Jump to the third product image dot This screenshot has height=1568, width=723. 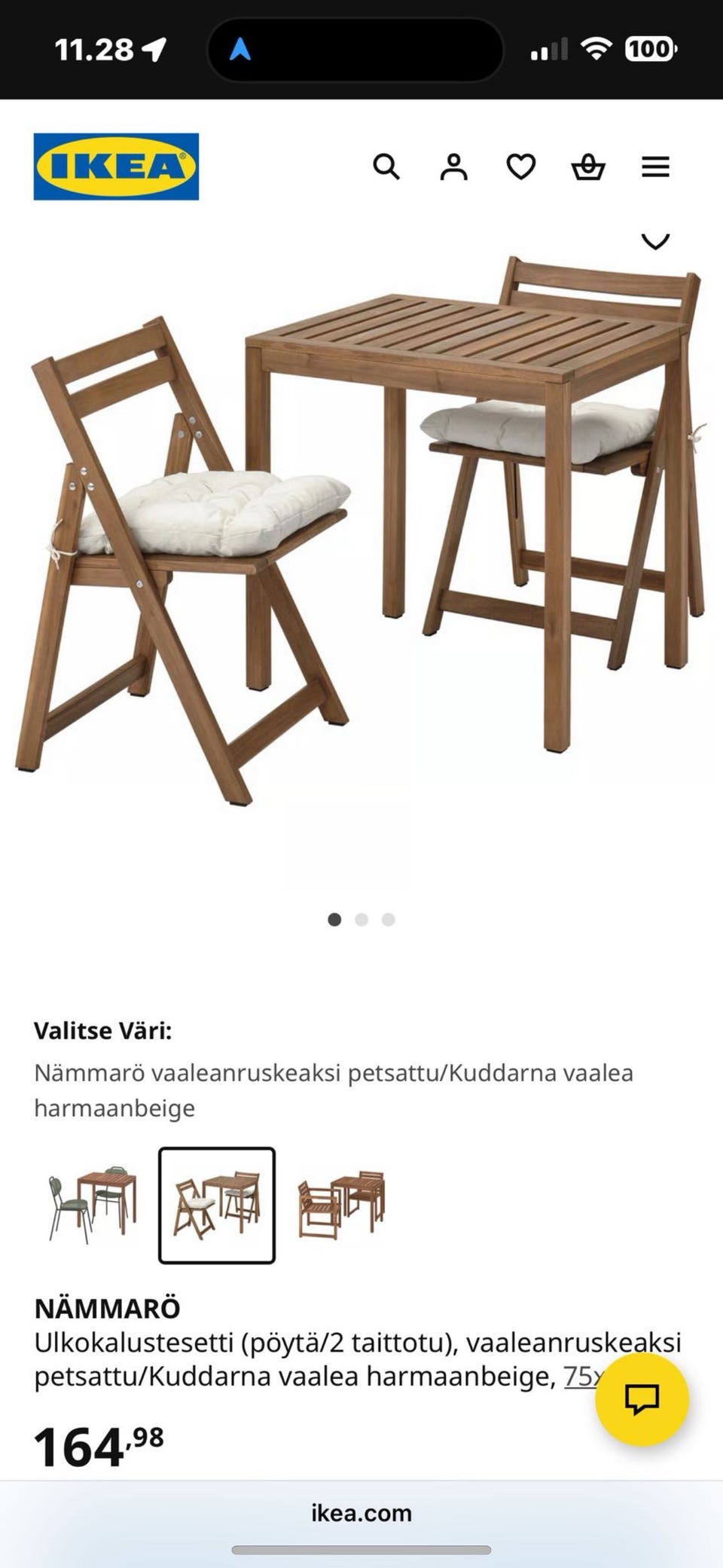pos(389,920)
